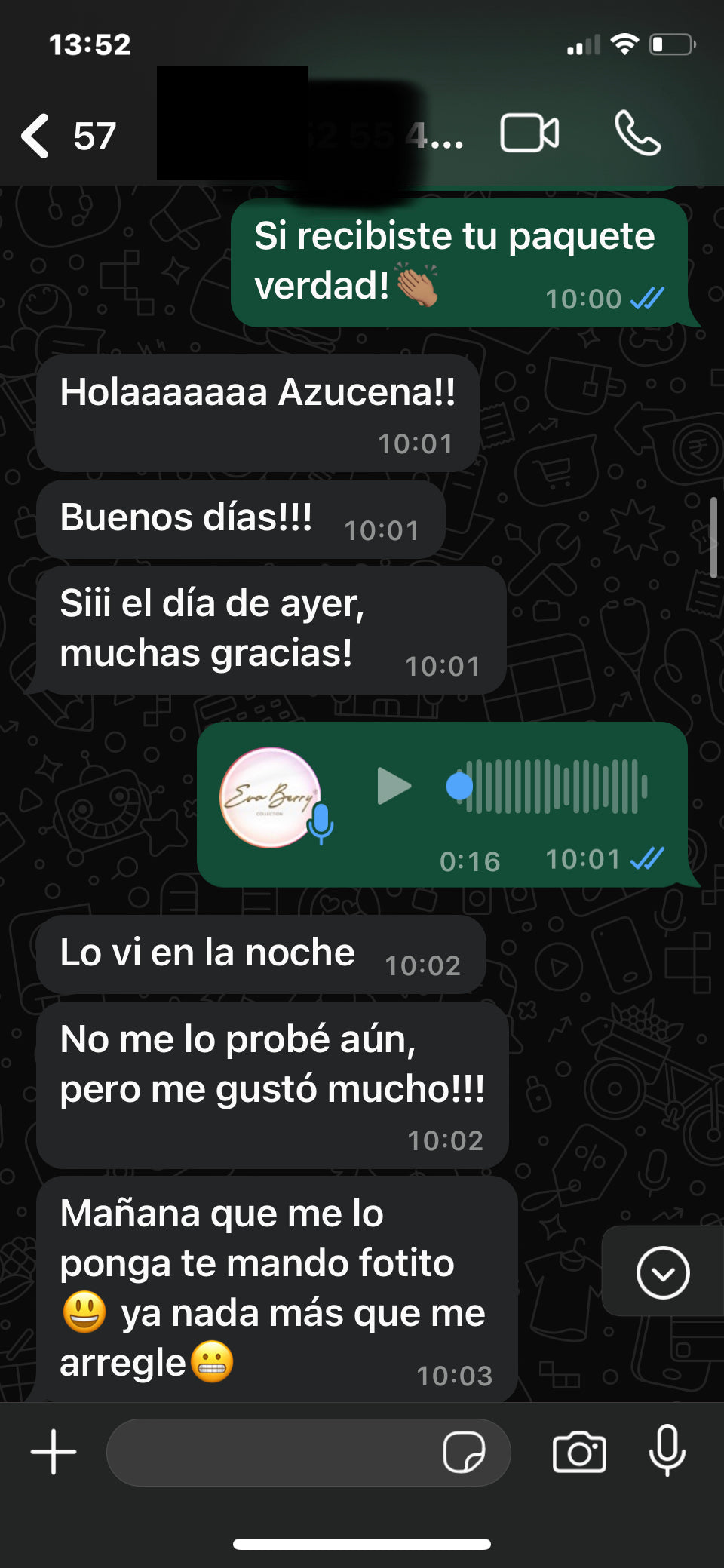Image resolution: width=724 pixels, height=1568 pixels.
Task: Open the sticker picker
Action: (463, 1452)
